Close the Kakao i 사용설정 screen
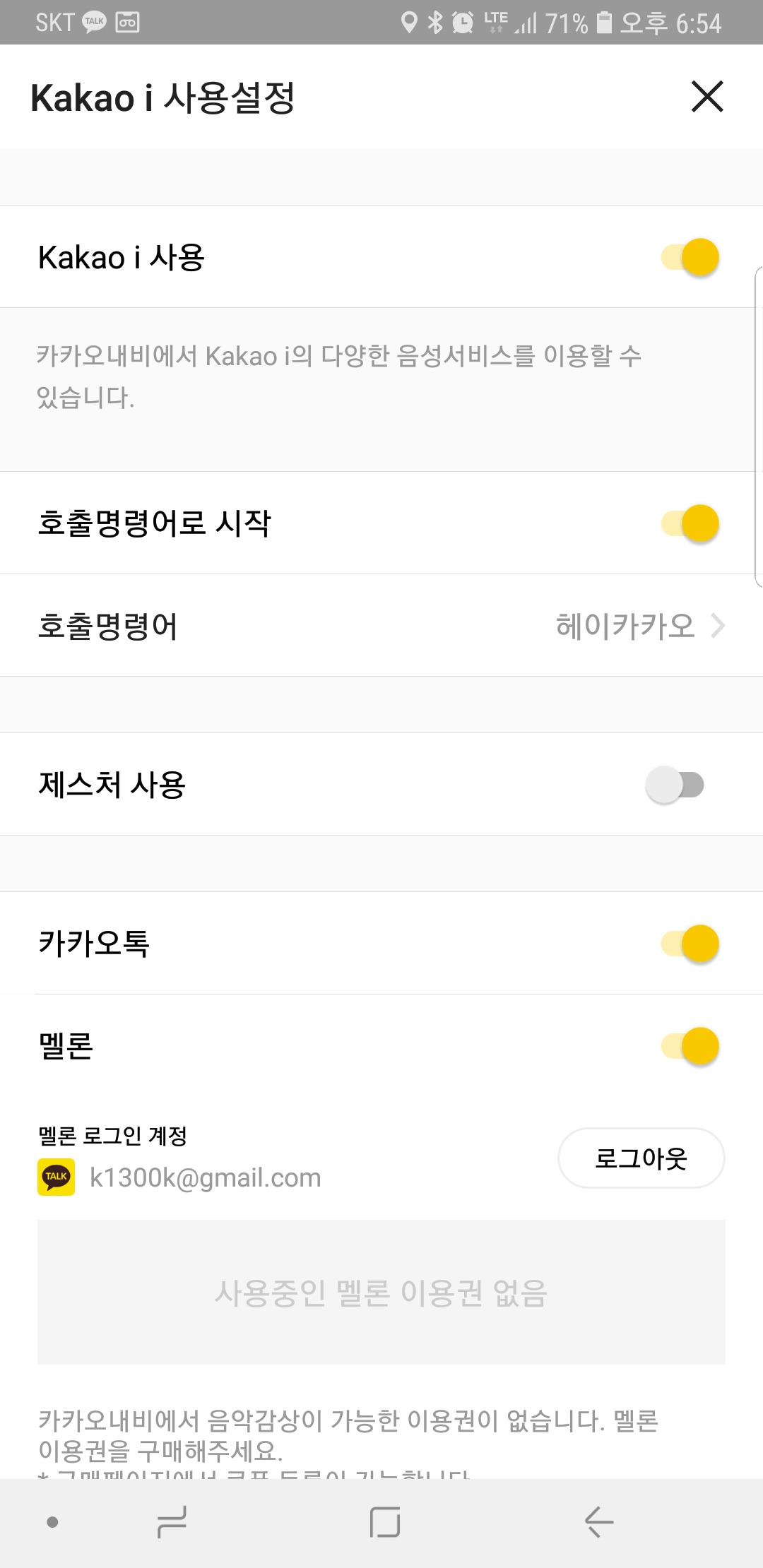This screenshot has height=1568, width=763. click(x=707, y=97)
